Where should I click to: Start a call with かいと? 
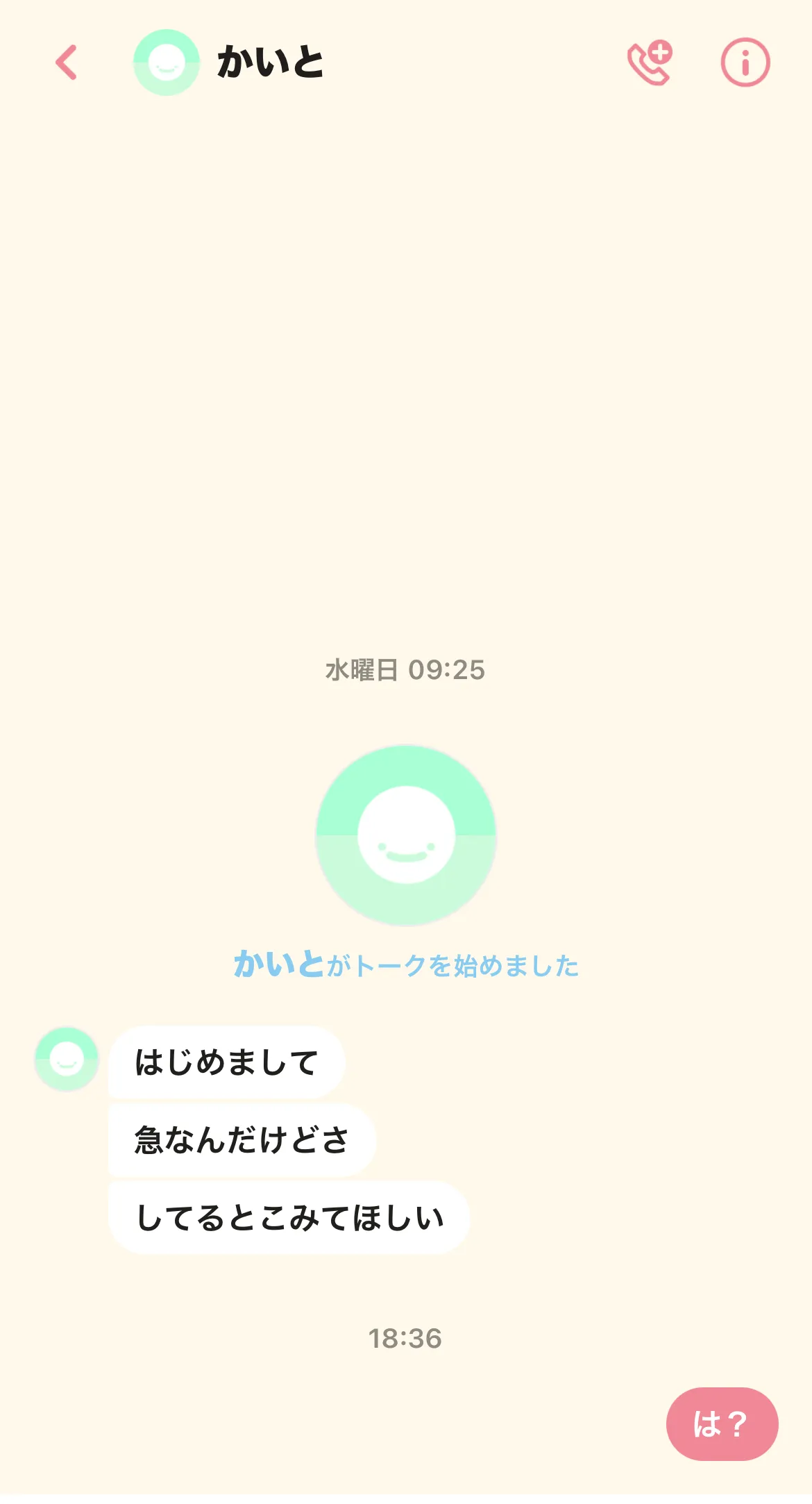(650, 62)
